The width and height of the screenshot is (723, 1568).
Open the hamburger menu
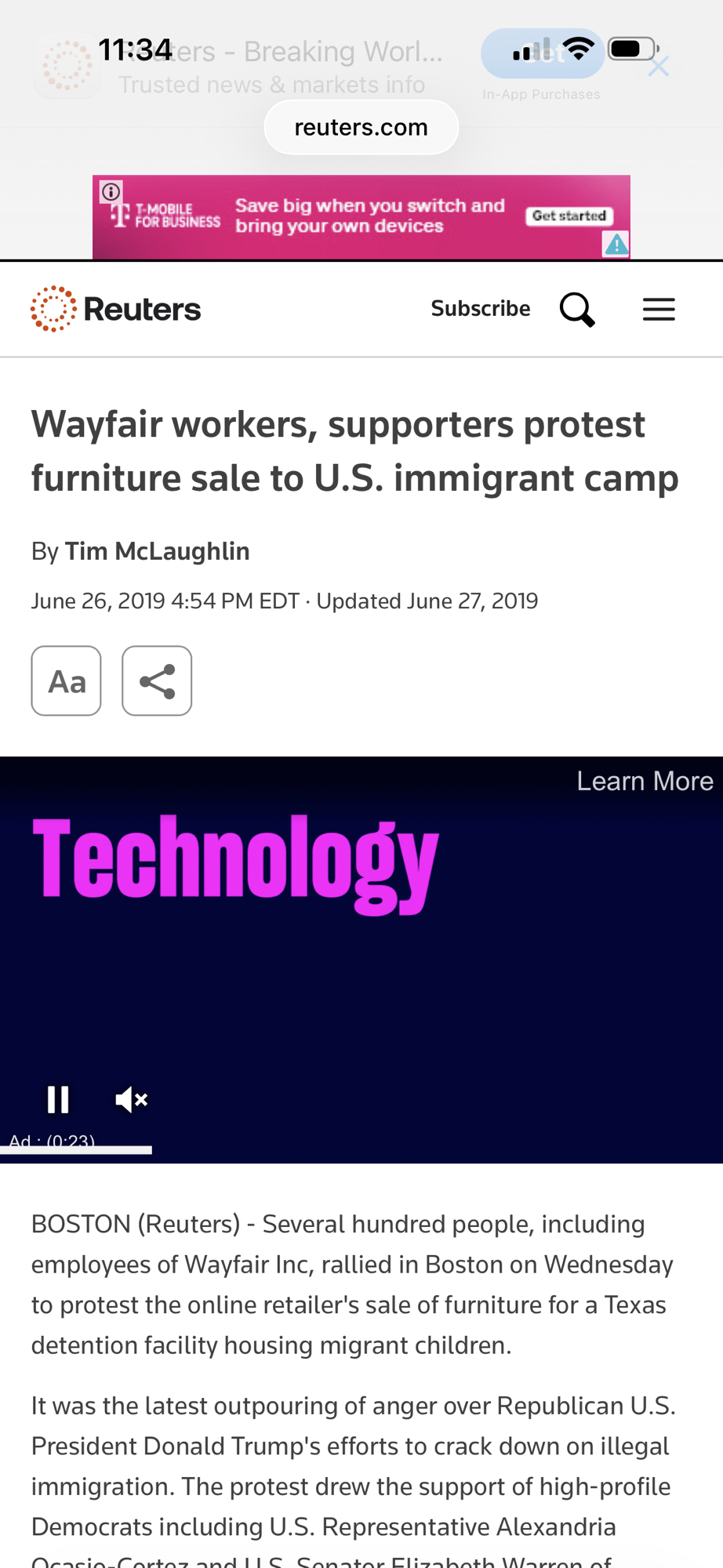pyautogui.click(x=659, y=310)
